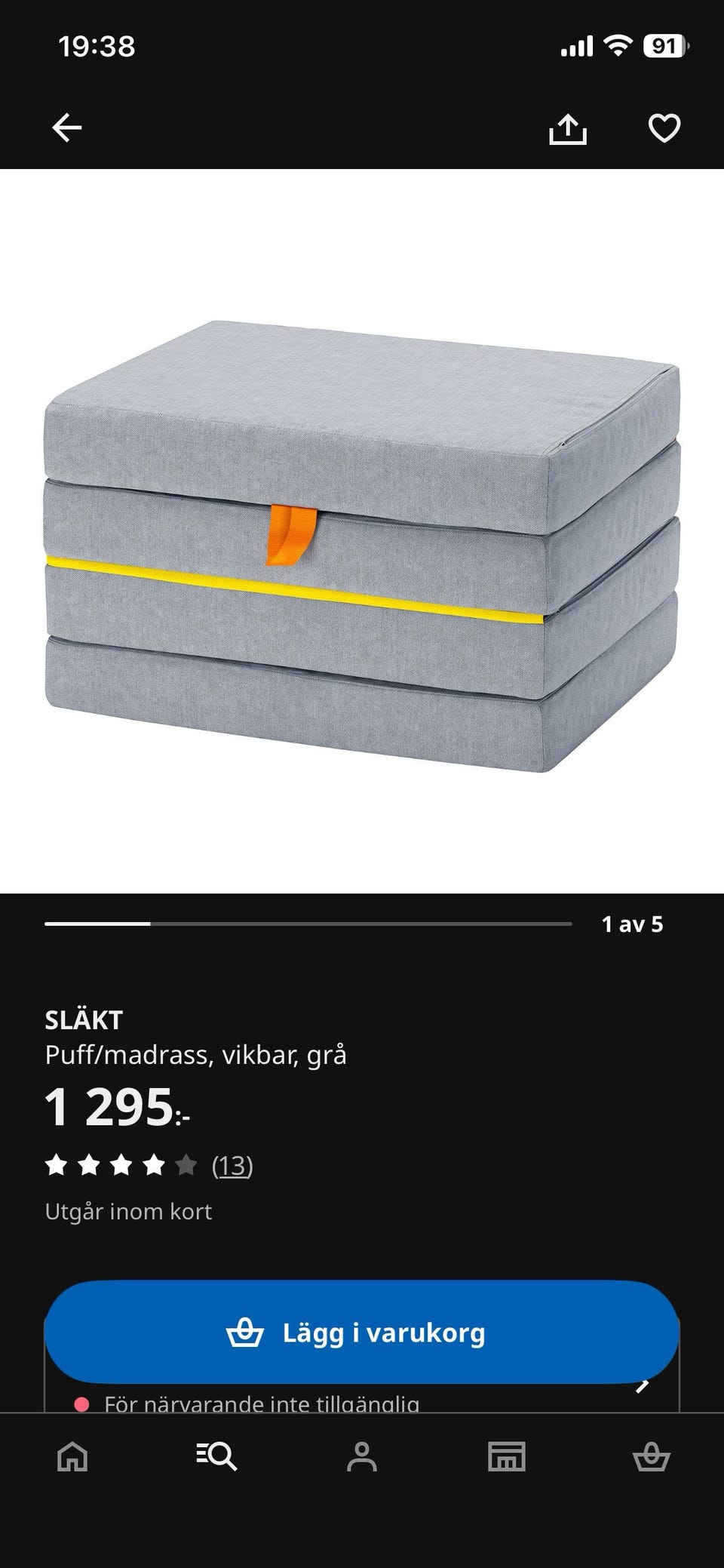This screenshot has height=1568, width=724.
Task: Tap the cart icon inside the blue button
Action: 247,1333
